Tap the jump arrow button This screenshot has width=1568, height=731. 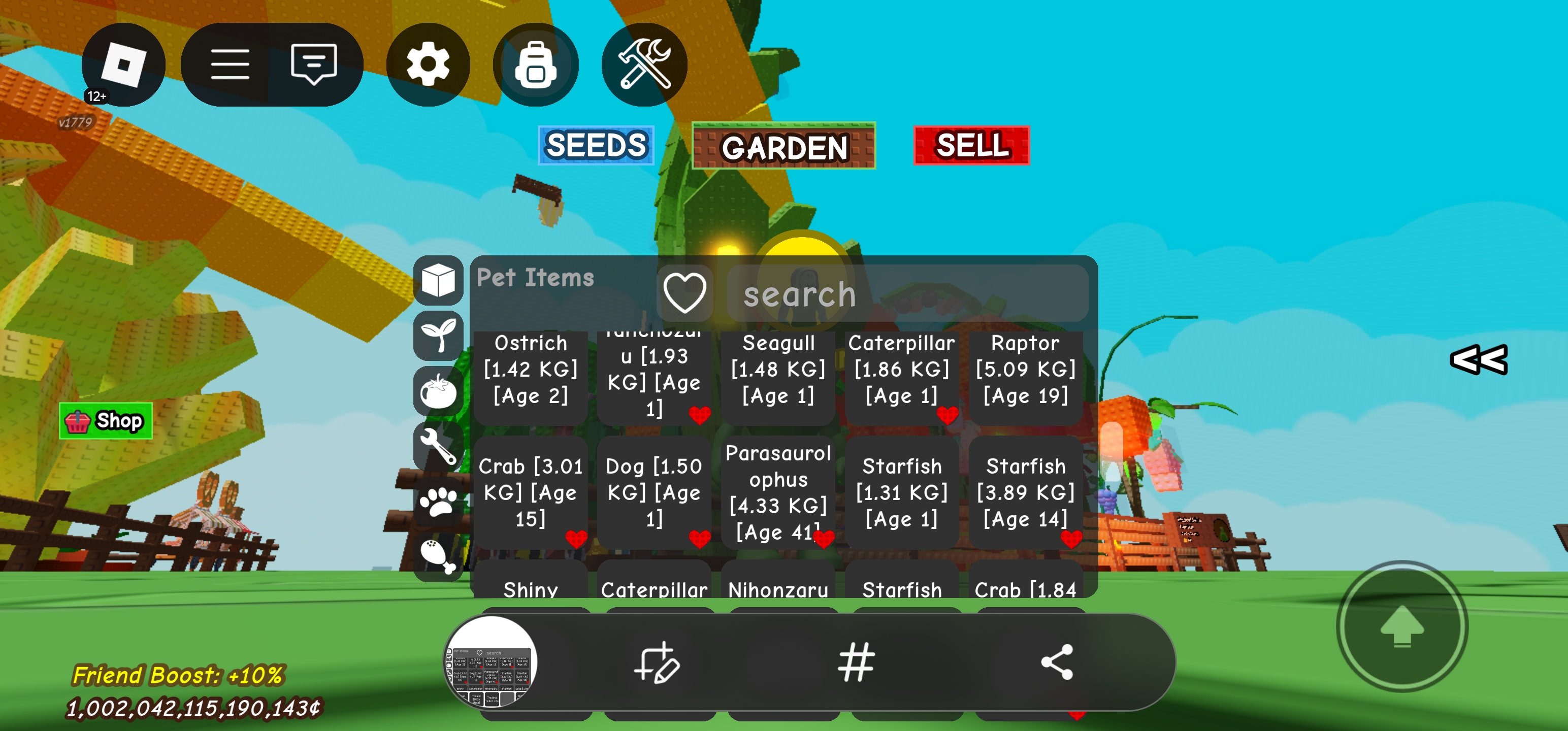pos(1401,626)
